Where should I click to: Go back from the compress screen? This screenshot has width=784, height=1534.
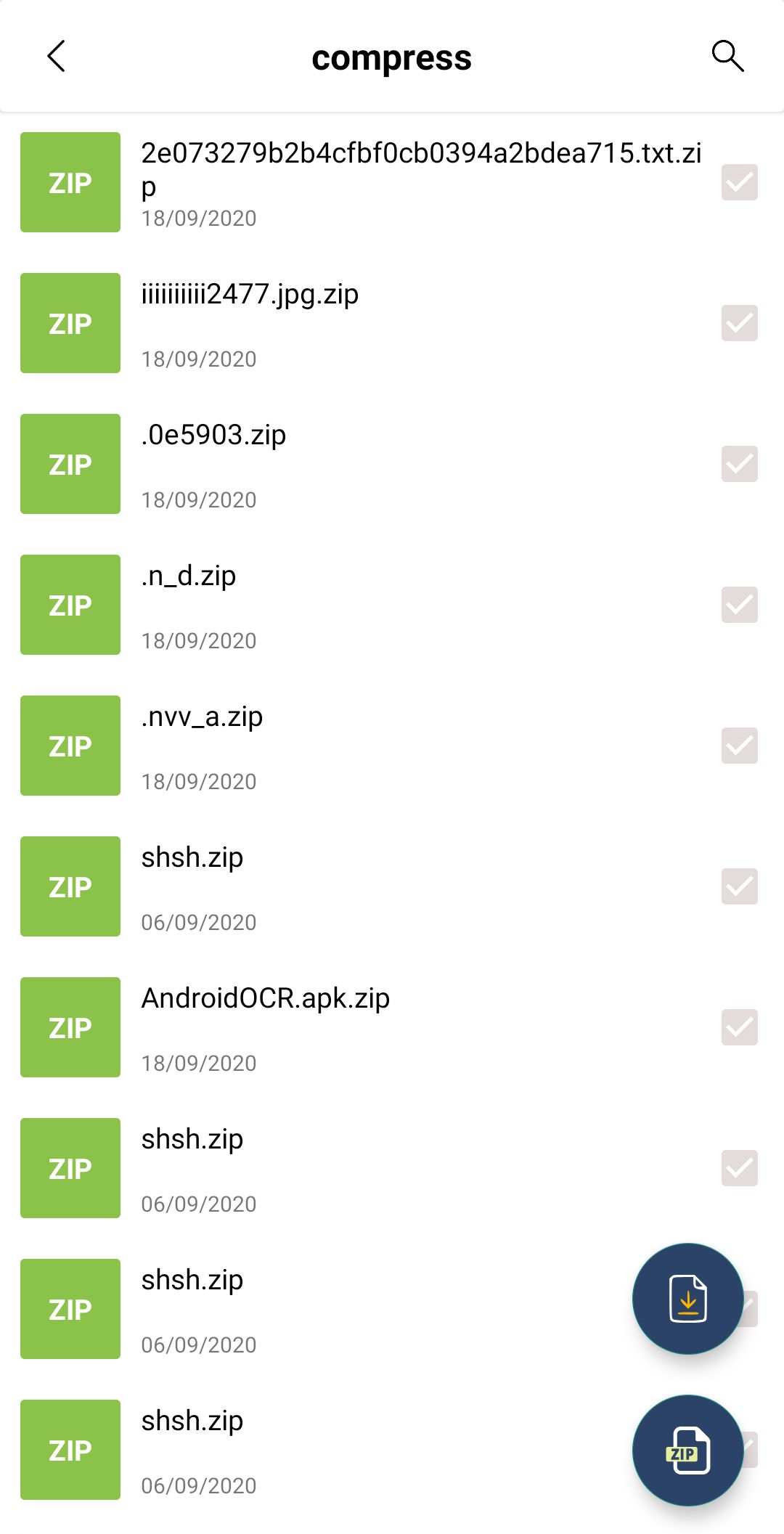[57, 56]
